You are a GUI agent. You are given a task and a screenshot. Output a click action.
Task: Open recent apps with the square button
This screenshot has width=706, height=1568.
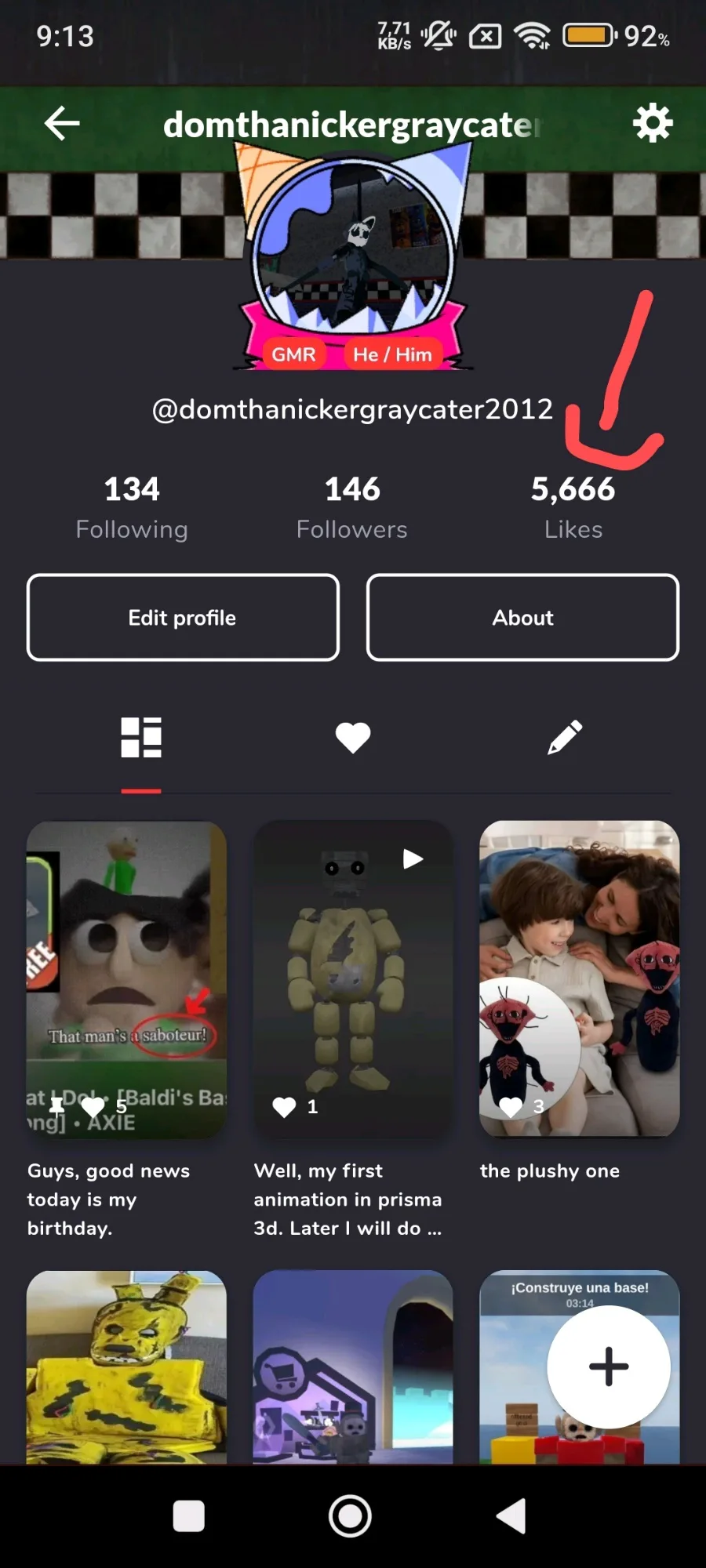tap(189, 1516)
